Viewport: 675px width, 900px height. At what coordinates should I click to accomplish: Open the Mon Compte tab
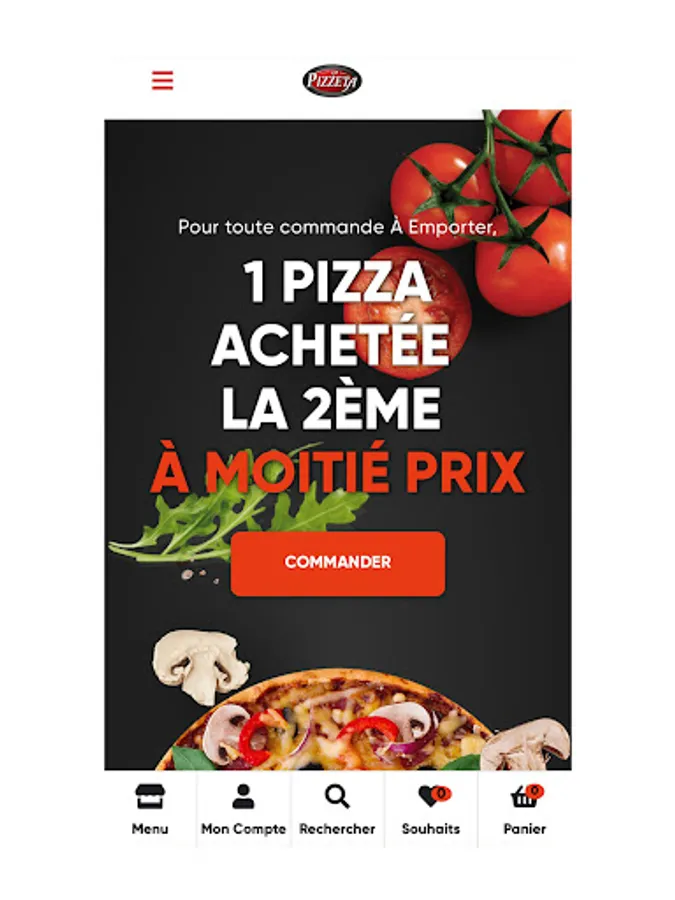click(x=243, y=809)
